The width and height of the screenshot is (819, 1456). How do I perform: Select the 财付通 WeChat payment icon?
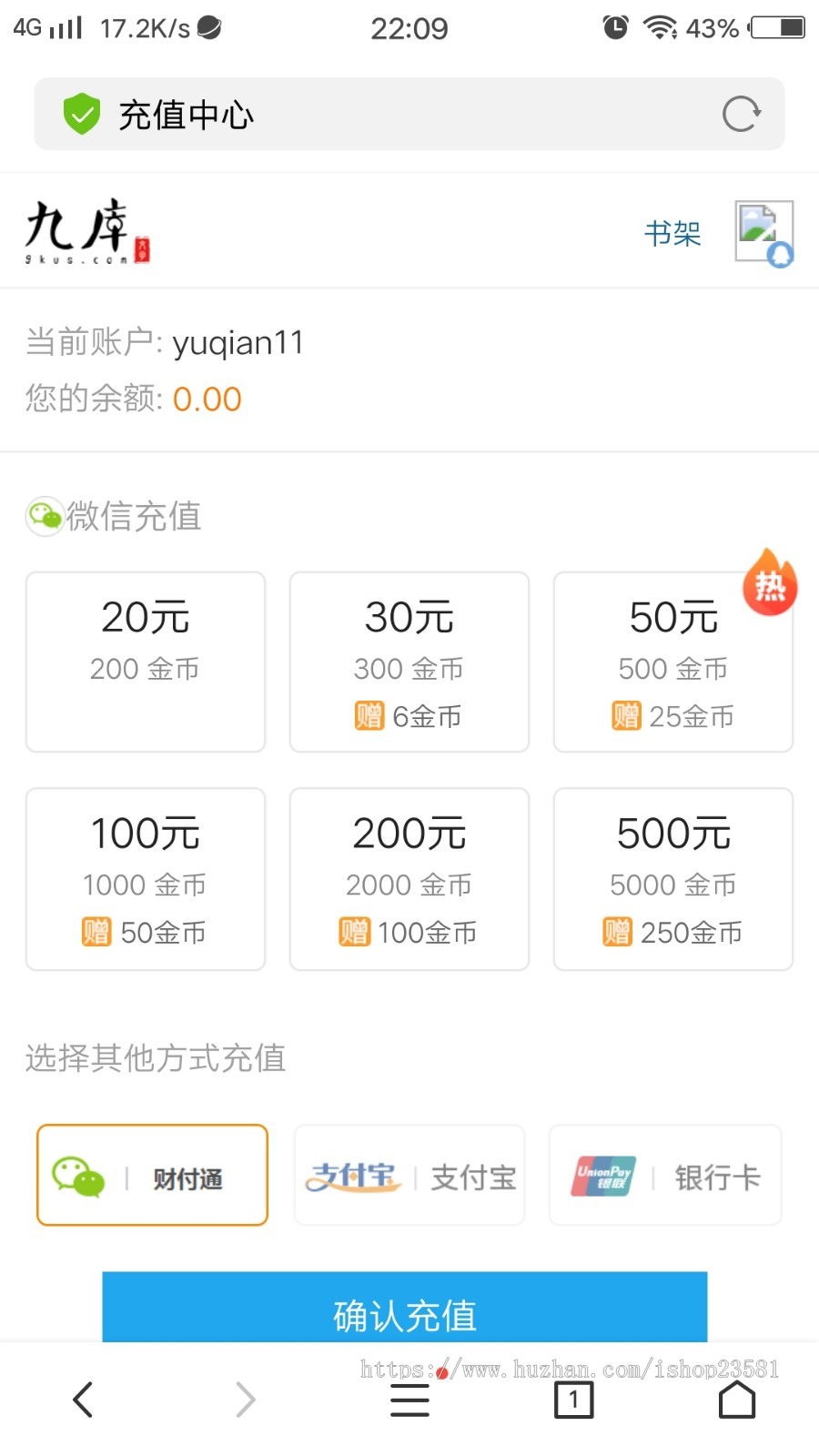tap(80, 1175)
